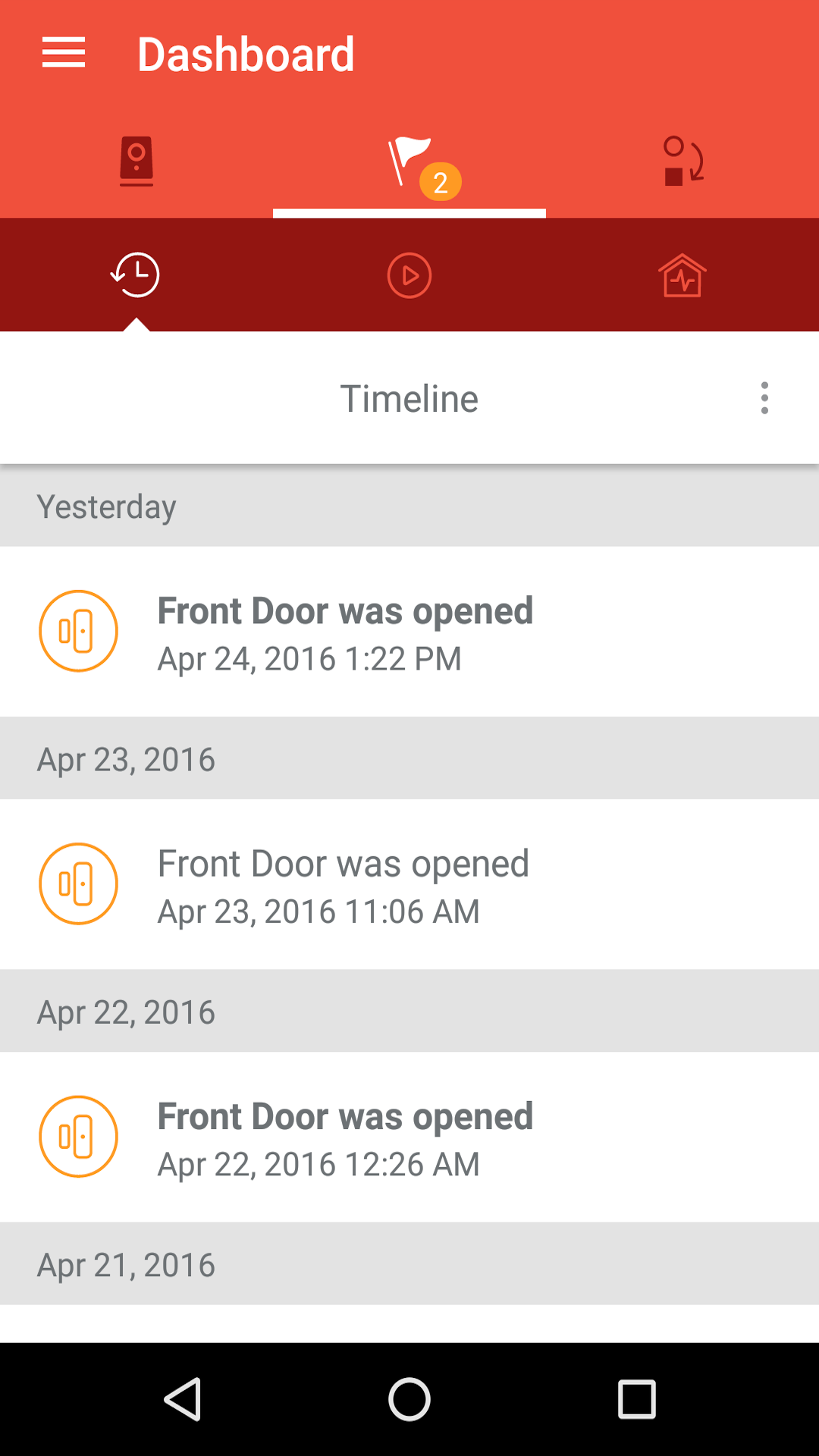Switch to the video playback sub-tab
This screenshot has width=819, height=1456.
[x=409, y=275]
